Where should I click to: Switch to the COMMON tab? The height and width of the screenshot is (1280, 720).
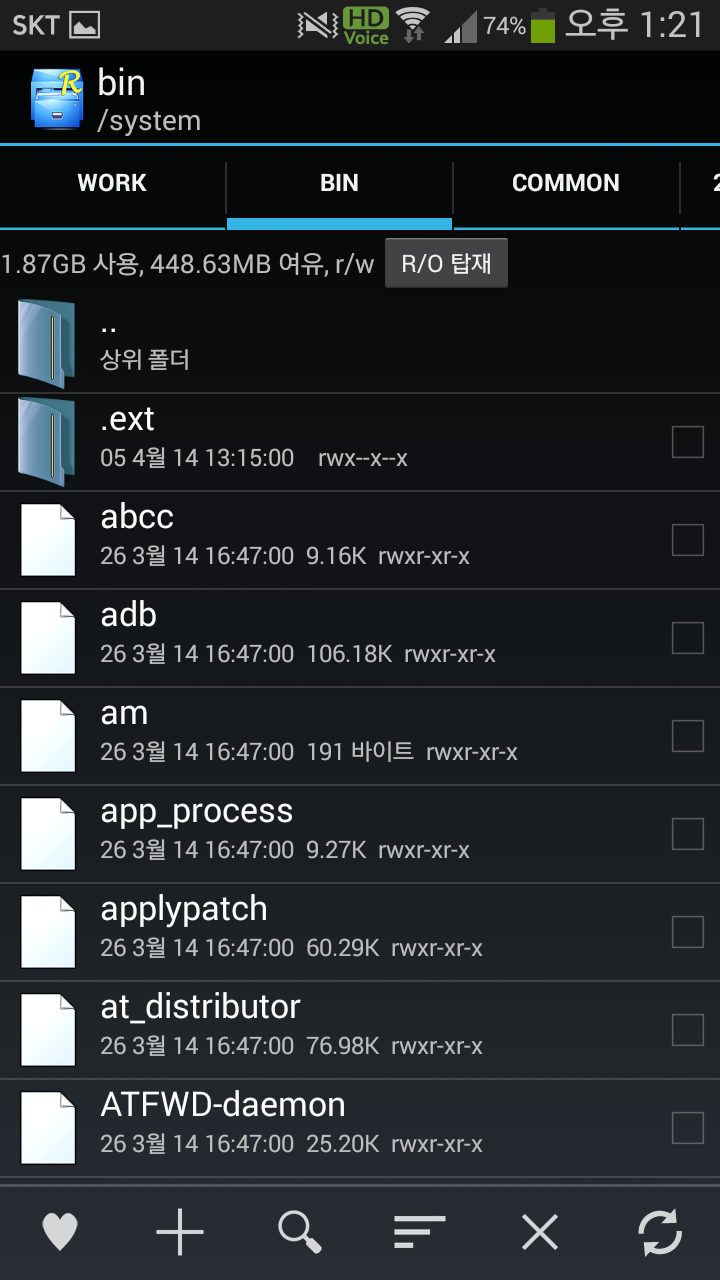click(x=565, y=183)
